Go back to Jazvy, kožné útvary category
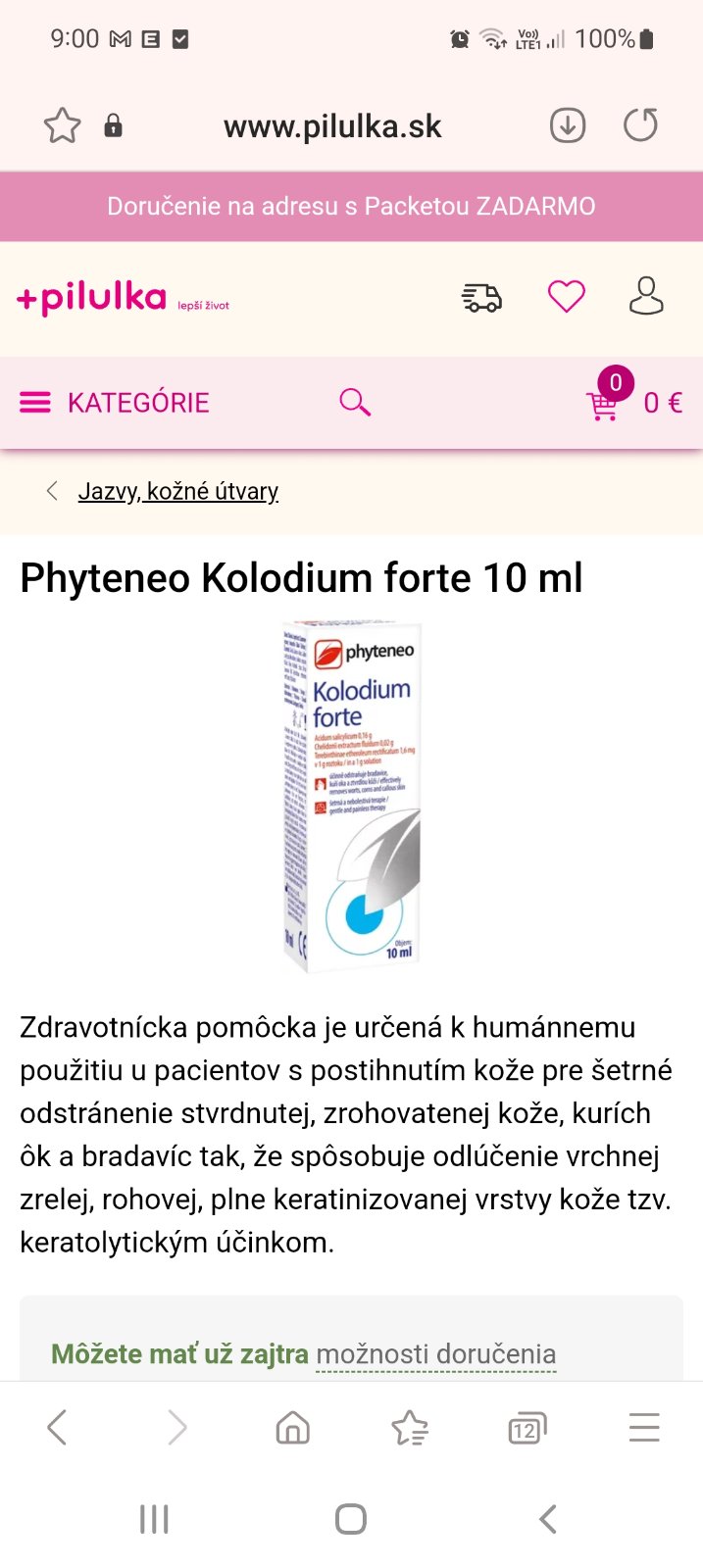Viewport: 703px width, 1568px height. pos(177,491)
